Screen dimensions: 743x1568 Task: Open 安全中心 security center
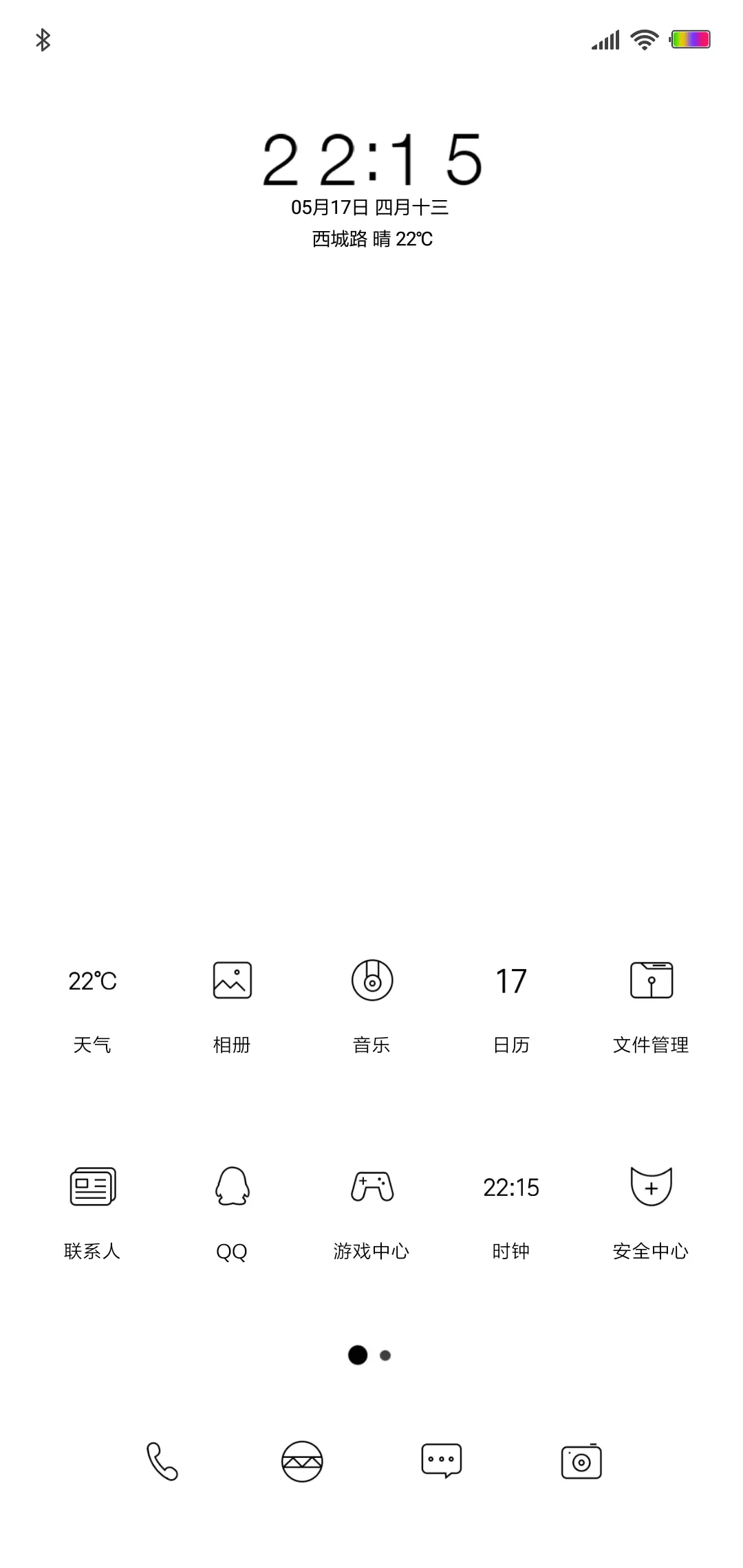click(650, 1186)
